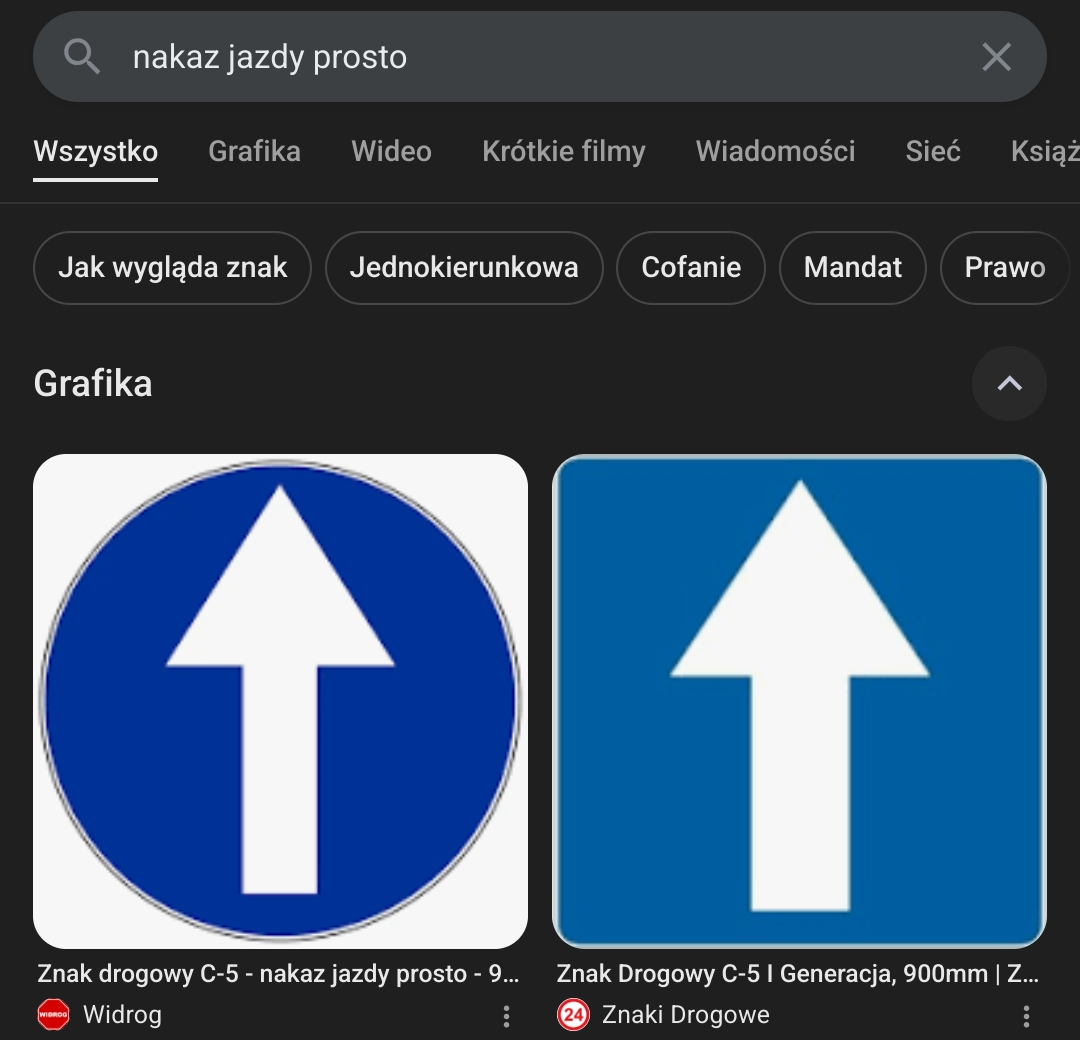Open more options for the Widrog result
Viewport: 1080px width, 1040px height.
[506, 1016]
